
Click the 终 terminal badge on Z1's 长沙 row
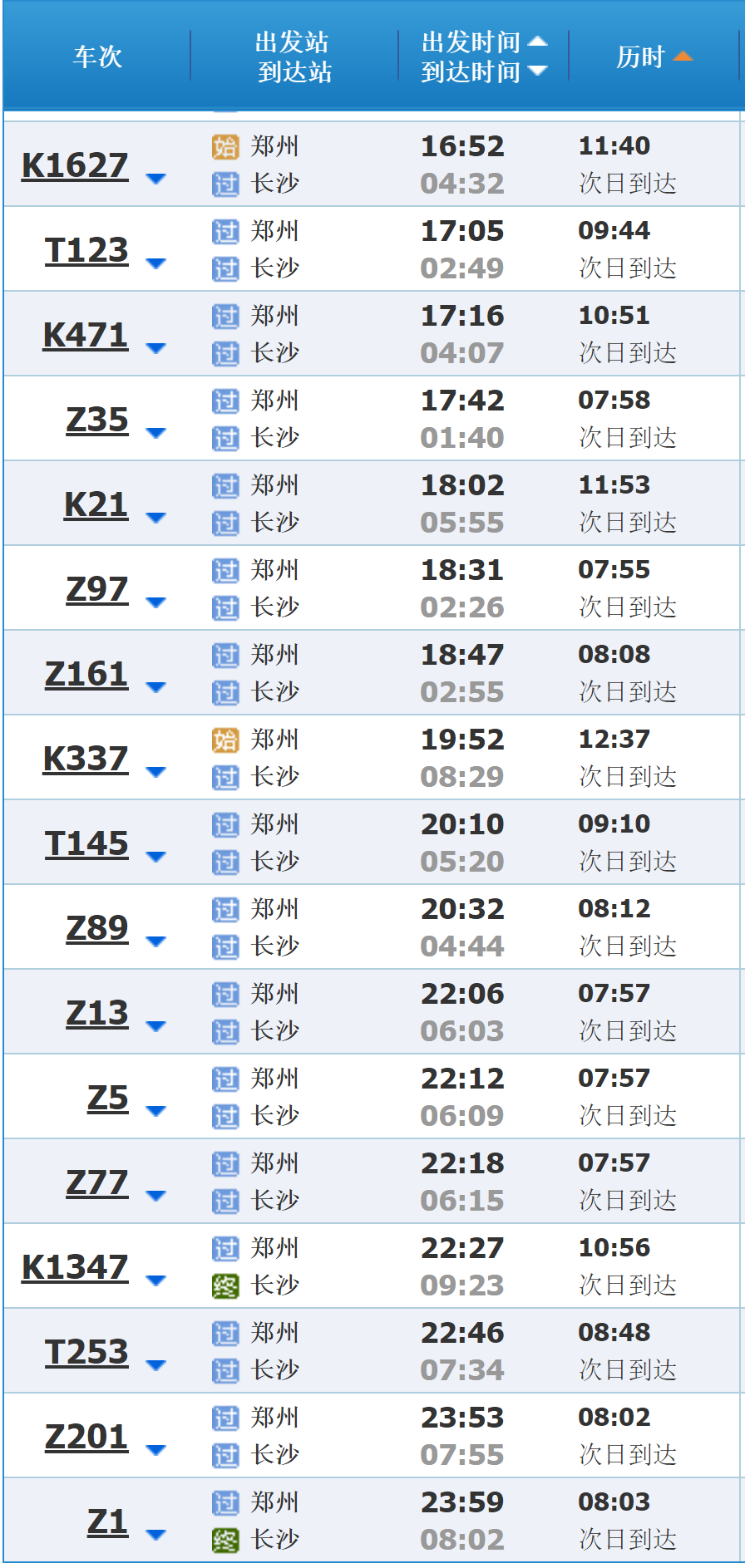point(224,1540)
